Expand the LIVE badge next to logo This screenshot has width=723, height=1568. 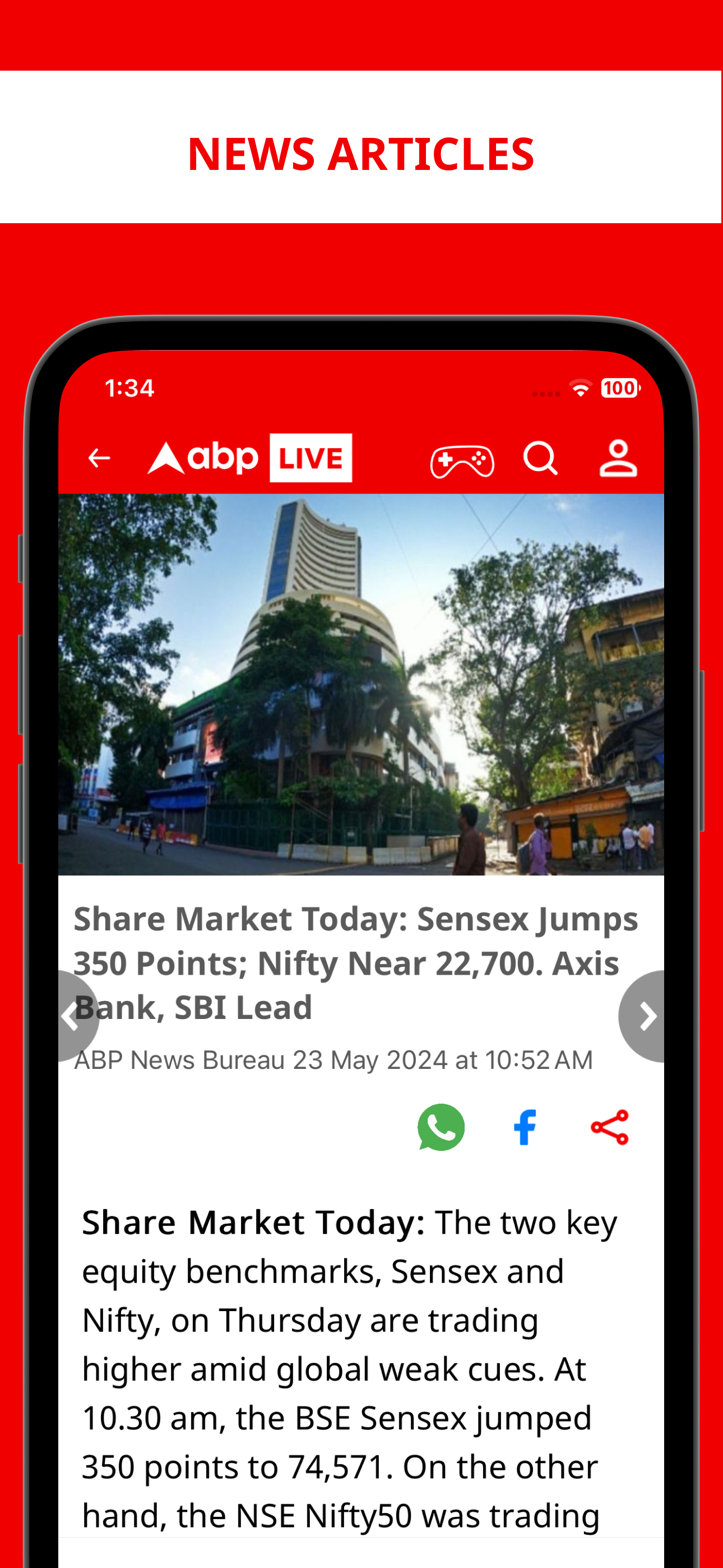pos(311,458)
